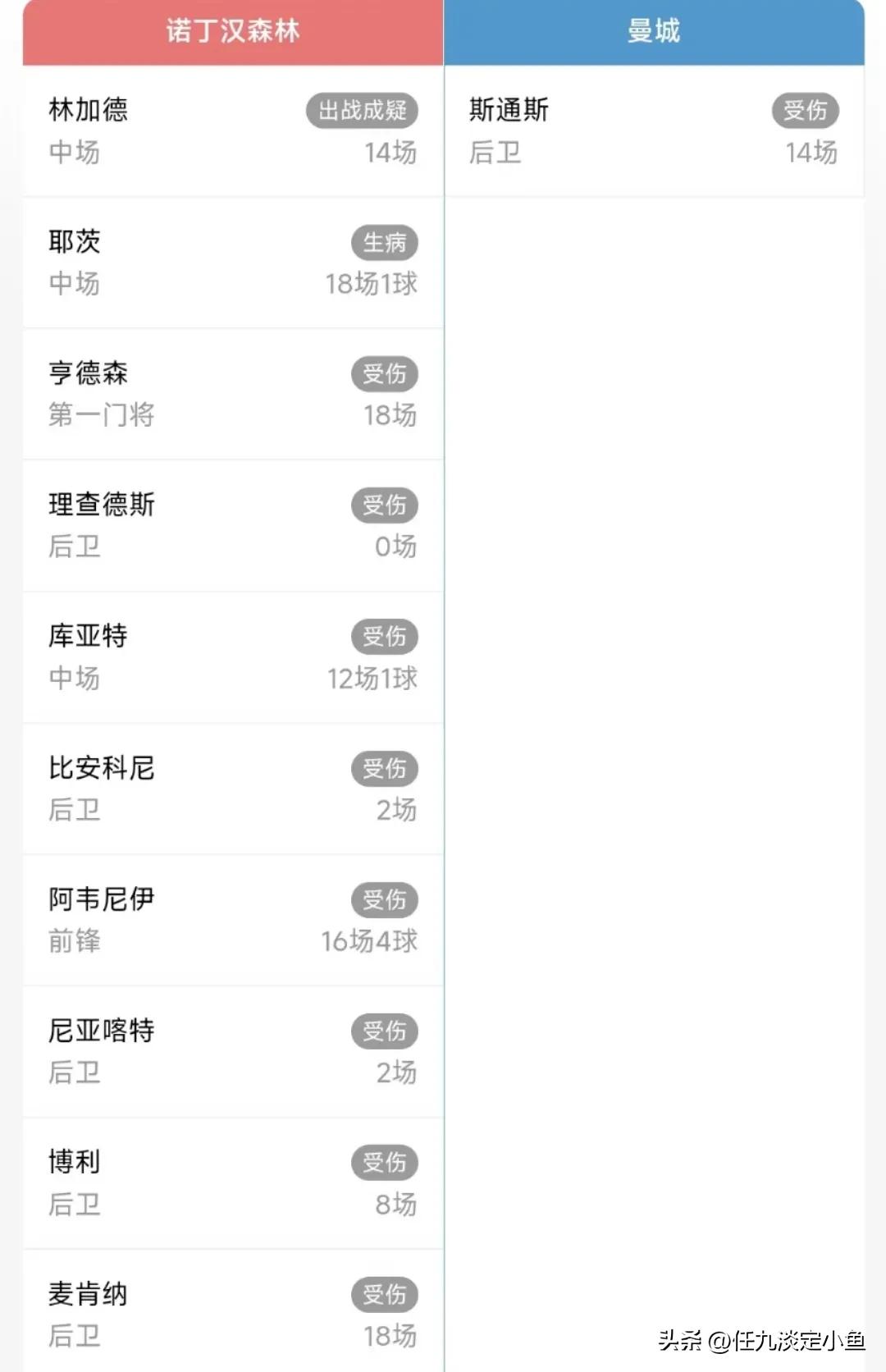This screenshot has height=1372, width=886.
Task: Click the 受伤 badge for 理查德斯
Action: click(385, 505)
